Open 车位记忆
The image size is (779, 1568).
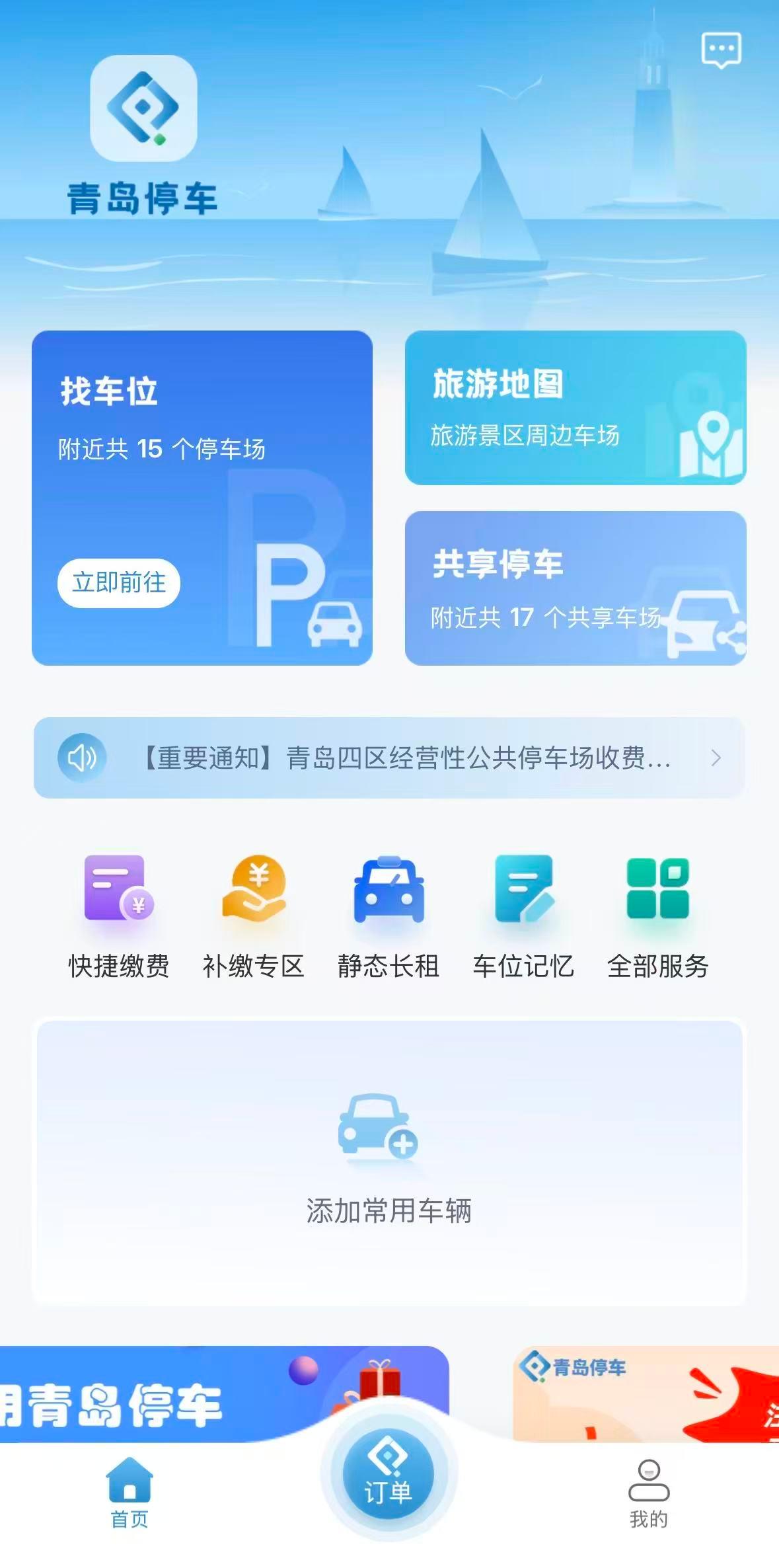coord(523,916)
